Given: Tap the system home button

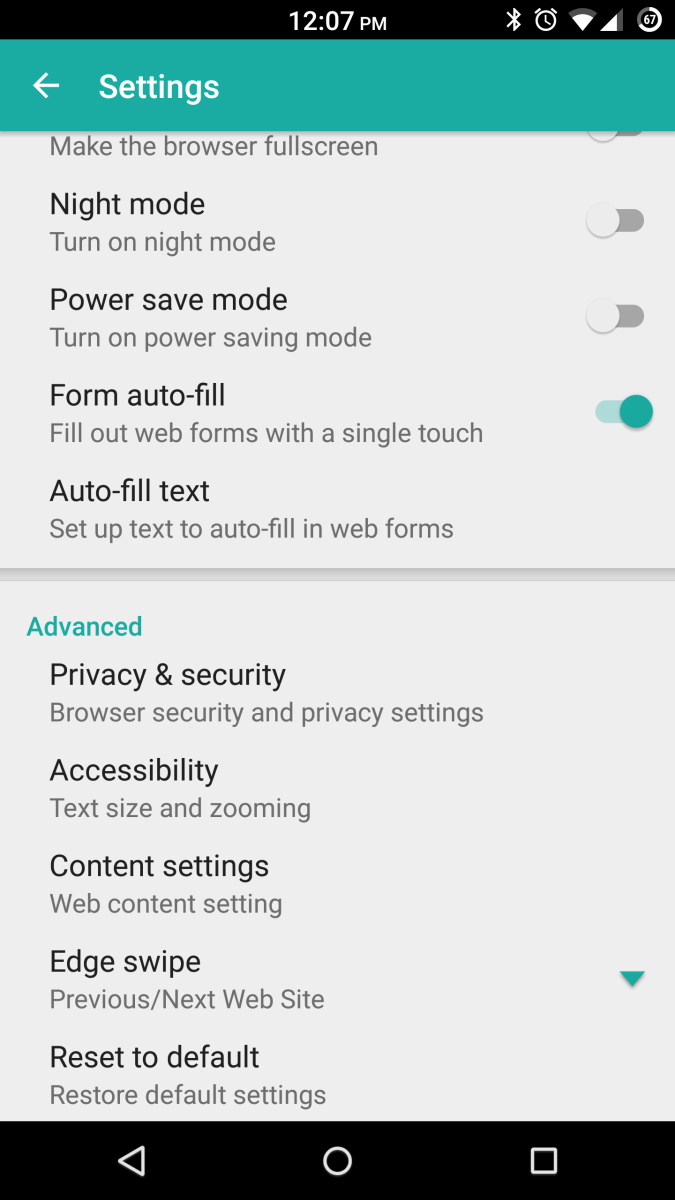Looking at the screenshot, I should 338,1160.
